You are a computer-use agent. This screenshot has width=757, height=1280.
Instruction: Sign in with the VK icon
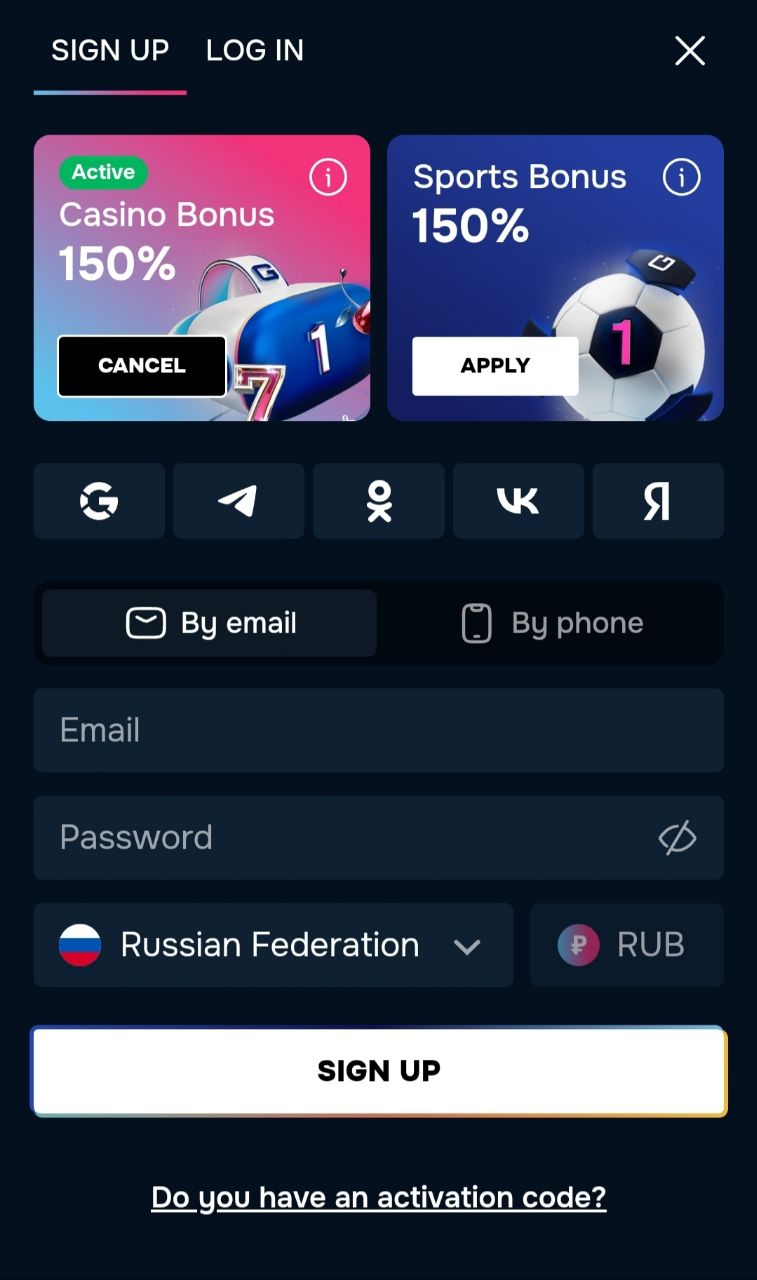tap(518, 501)
